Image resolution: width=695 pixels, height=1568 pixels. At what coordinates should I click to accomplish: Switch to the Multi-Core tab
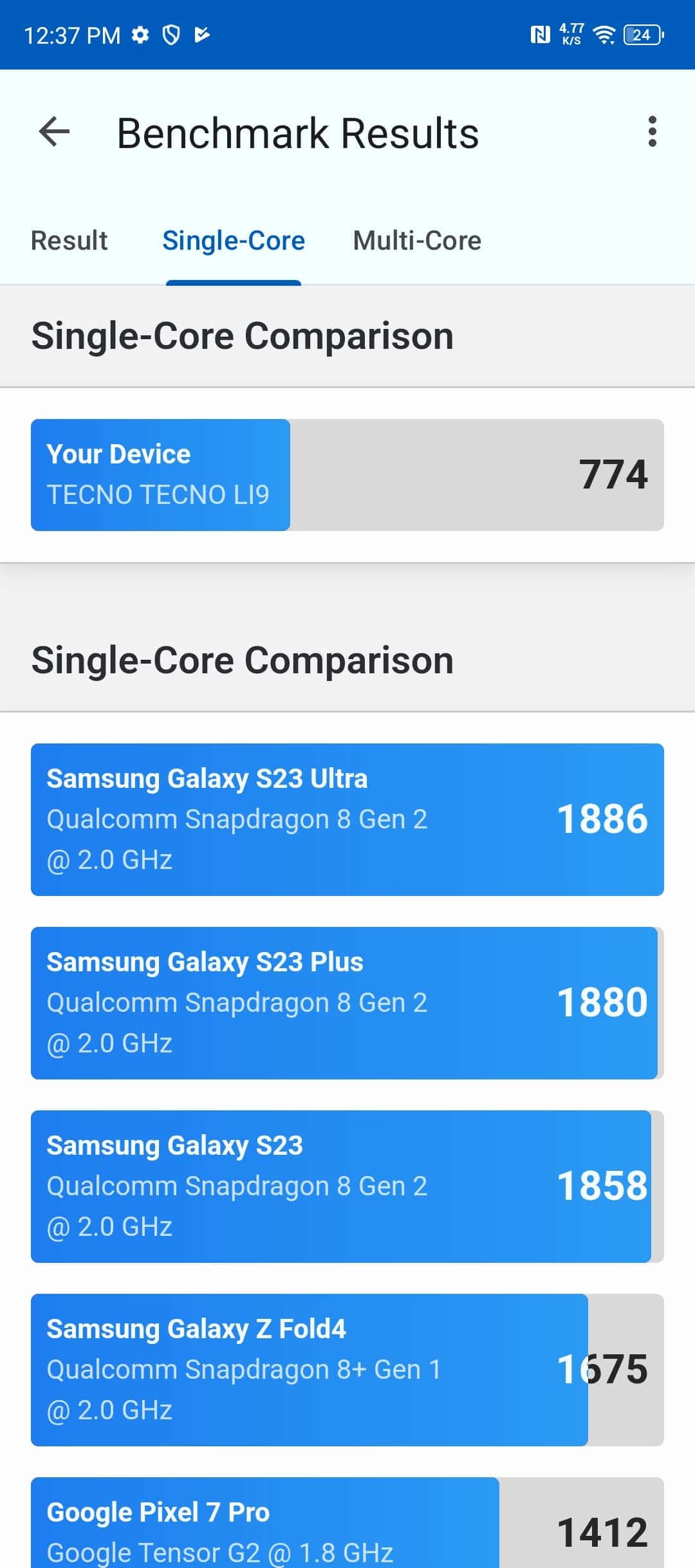pyautogui.click(x=417, y=241)
